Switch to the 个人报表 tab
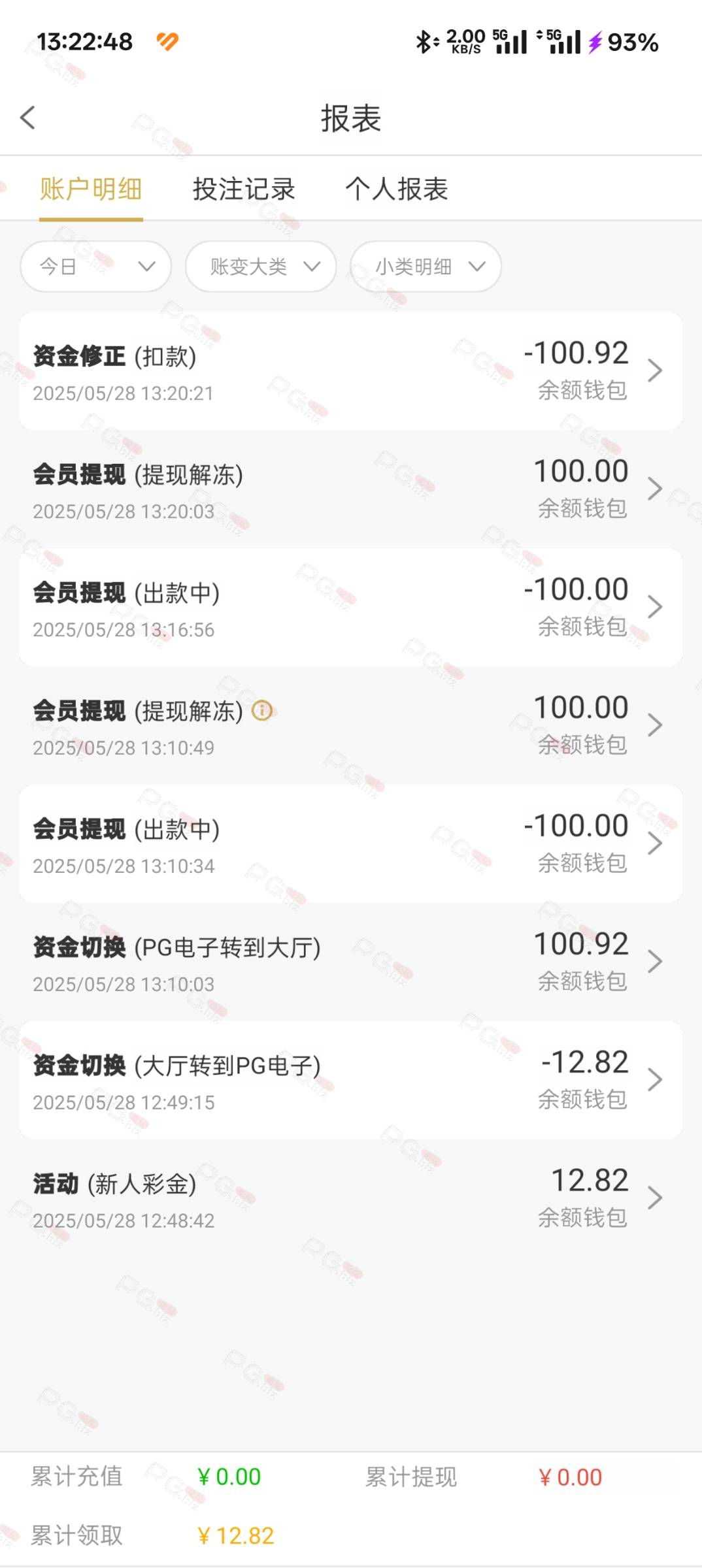The width and height of the screenshot is (702, 1568). point(397,189)
